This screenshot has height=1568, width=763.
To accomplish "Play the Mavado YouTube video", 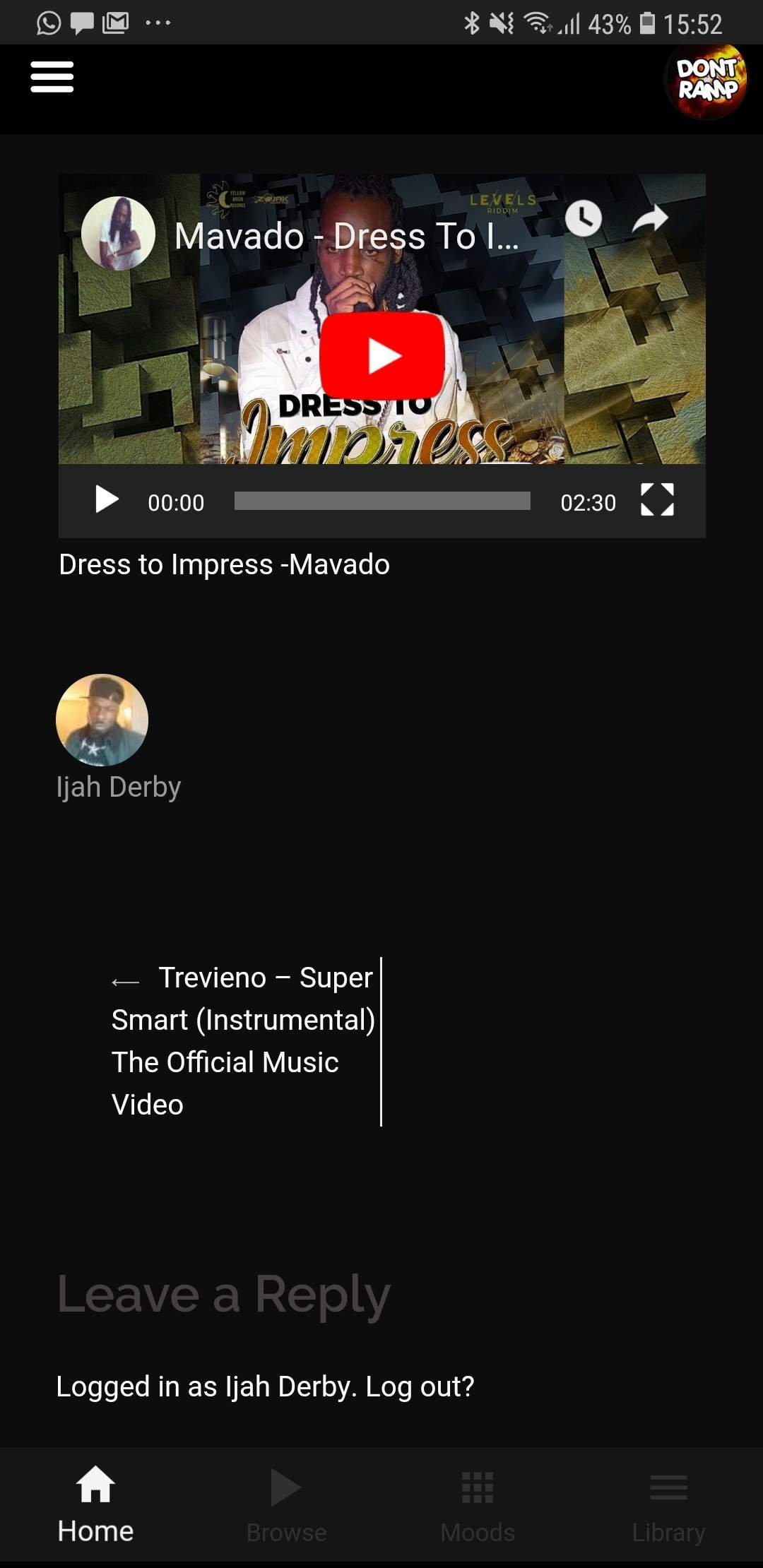I will click(x=381, y=356).
